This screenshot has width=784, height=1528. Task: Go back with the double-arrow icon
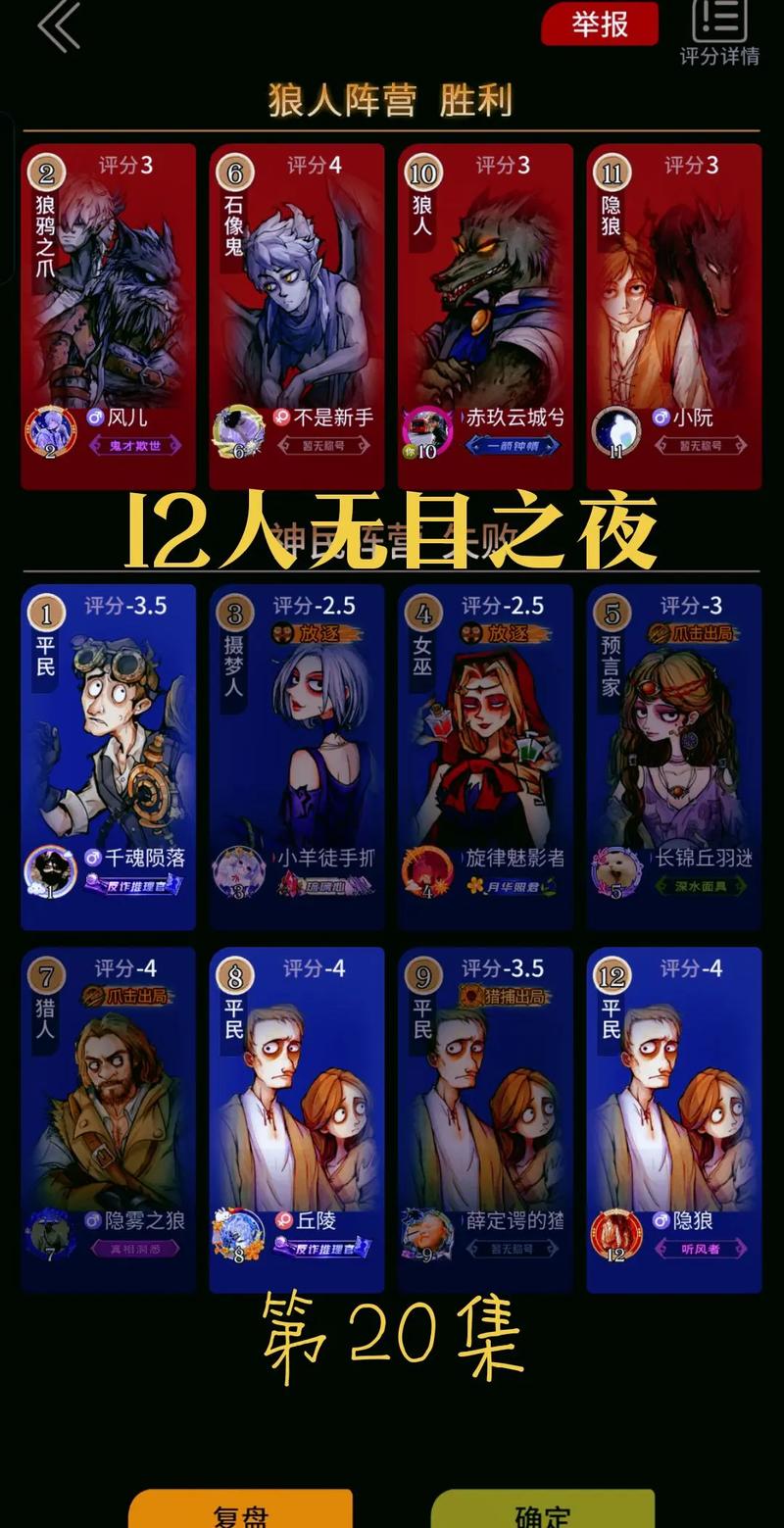click(59, 27)
